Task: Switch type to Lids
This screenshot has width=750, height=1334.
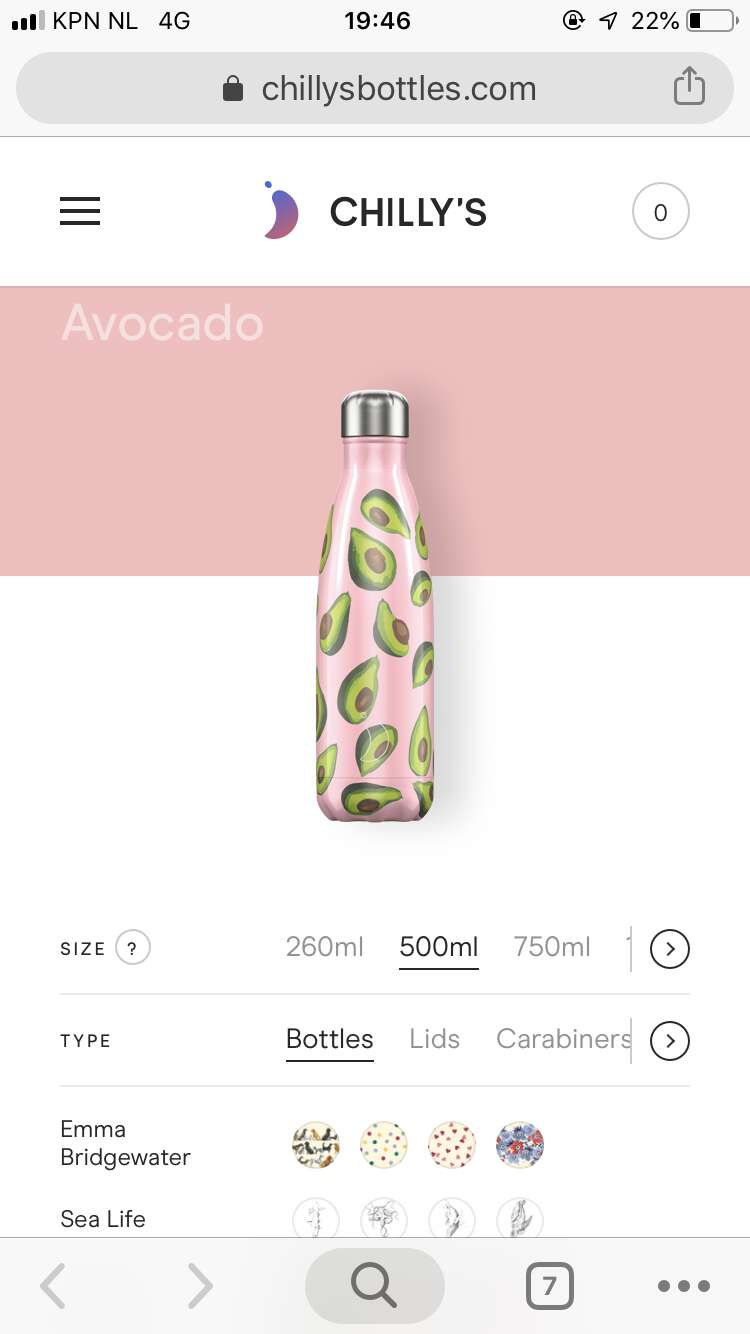Action: pyautogui.click(x=434, y=1039)
